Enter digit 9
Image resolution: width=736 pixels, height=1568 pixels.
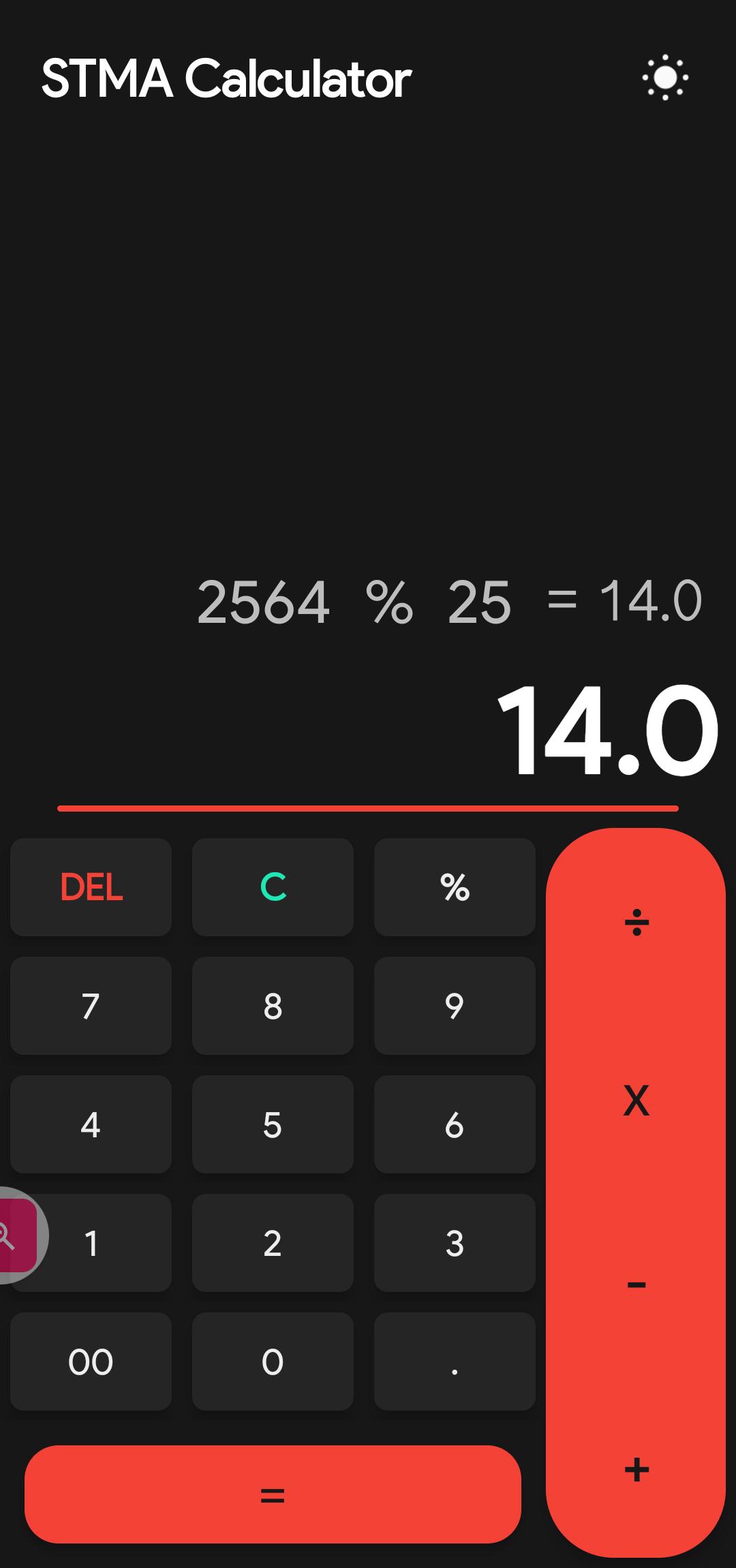click(x=455, y=1006)
